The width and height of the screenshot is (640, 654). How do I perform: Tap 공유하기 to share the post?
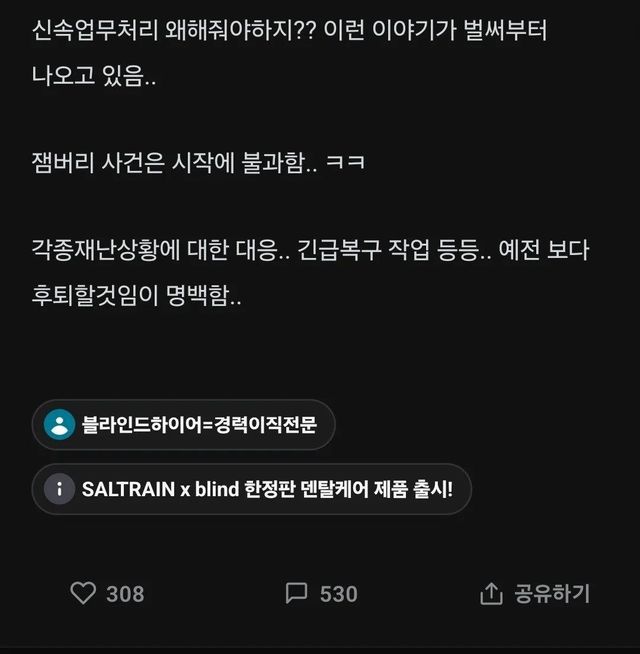[x=535, y=593]
